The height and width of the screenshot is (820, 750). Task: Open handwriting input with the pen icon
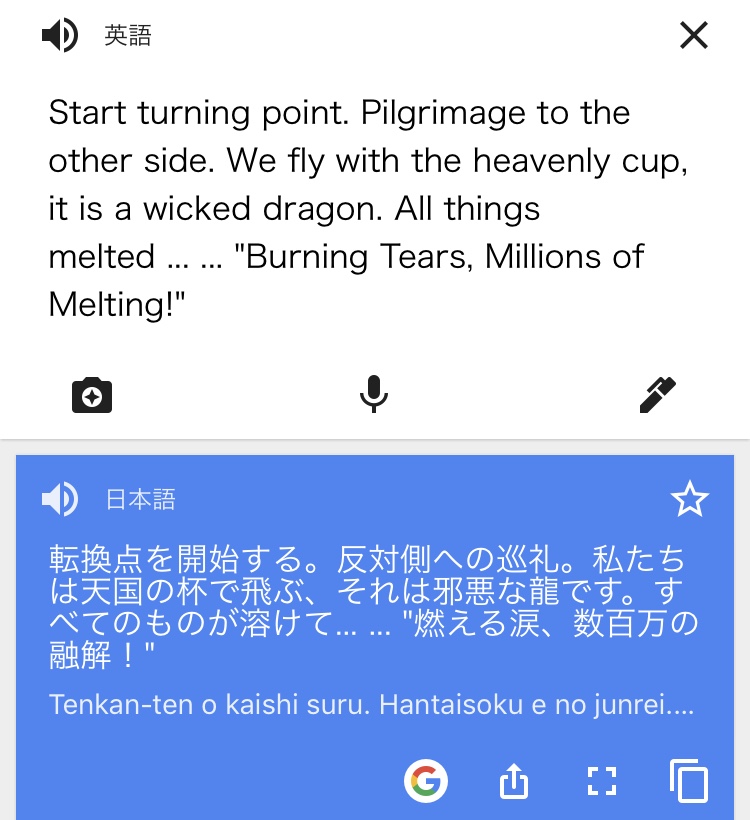pyautogui.click(x=657, y=395)
